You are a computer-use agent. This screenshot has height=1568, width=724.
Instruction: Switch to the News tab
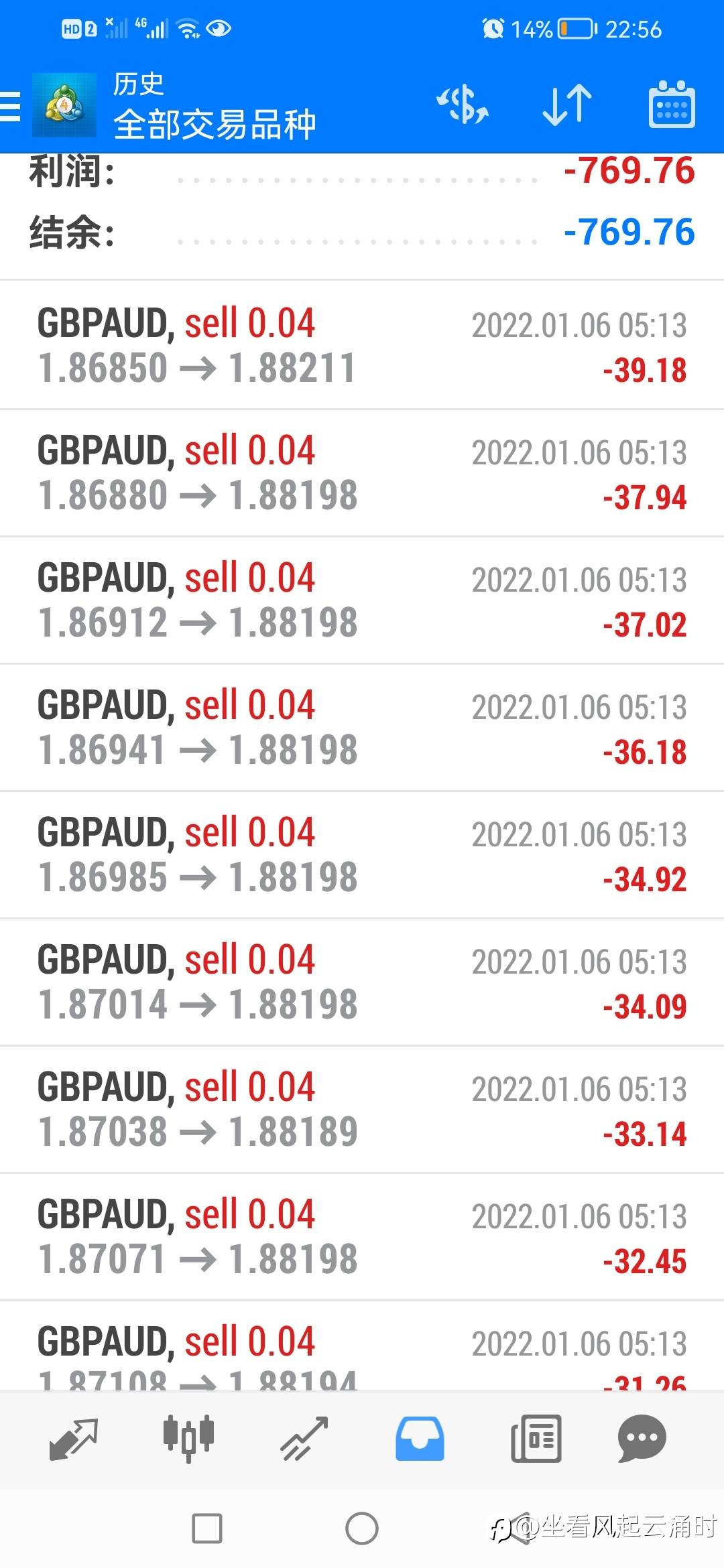click(536, 1438)
